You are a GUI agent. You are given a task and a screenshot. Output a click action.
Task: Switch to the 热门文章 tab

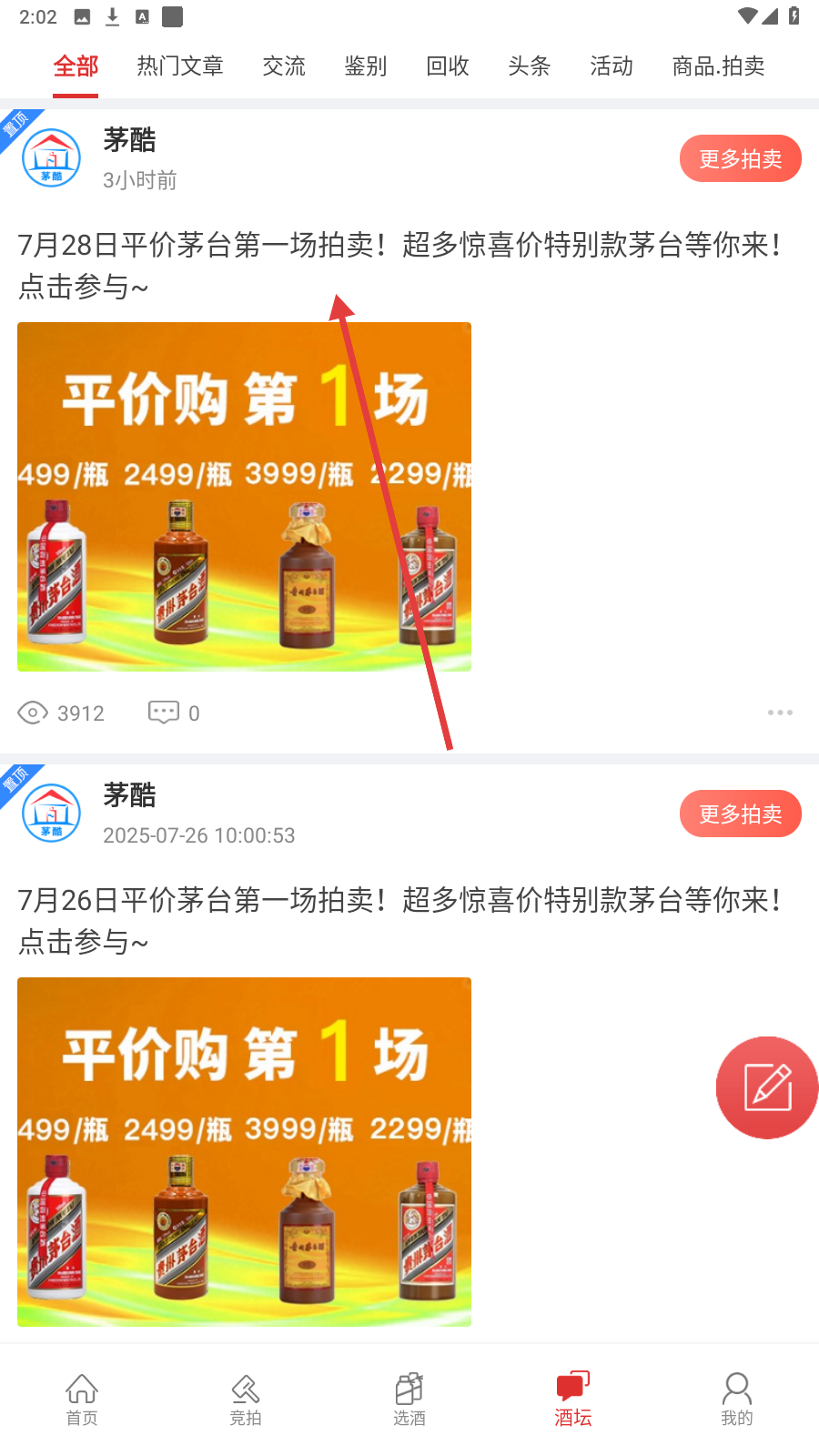[180, 66]
